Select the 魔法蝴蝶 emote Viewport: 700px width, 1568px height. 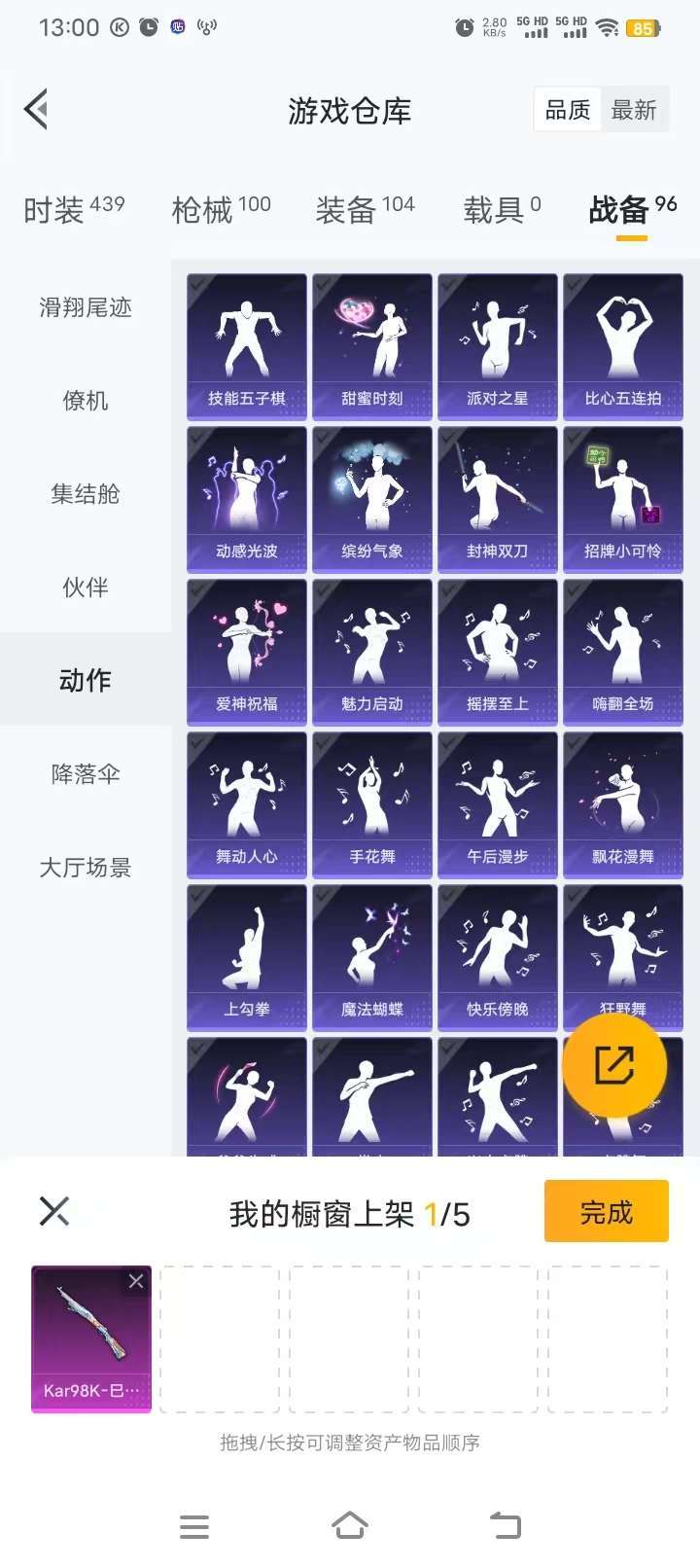click(x=372, y=956)
